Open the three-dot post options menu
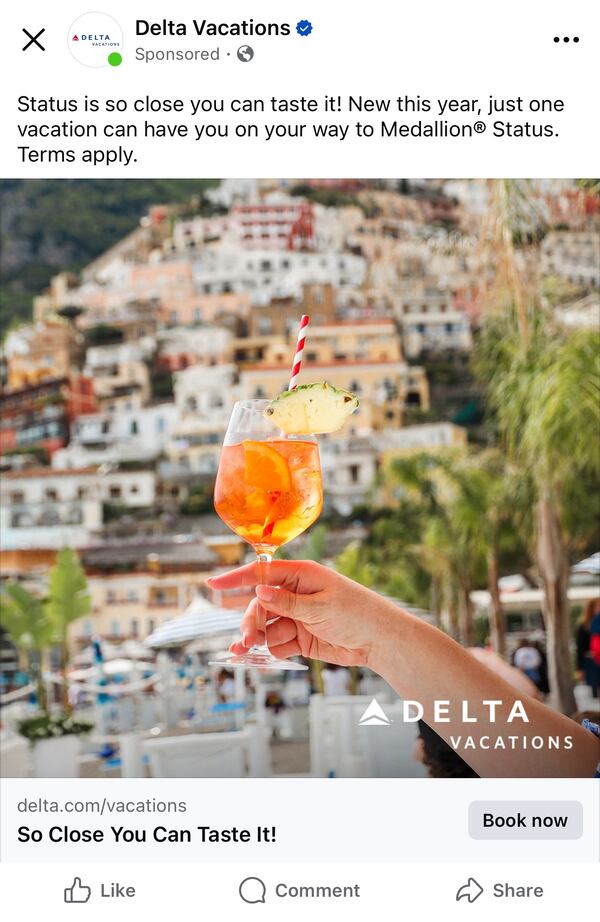 click(565, 40)
